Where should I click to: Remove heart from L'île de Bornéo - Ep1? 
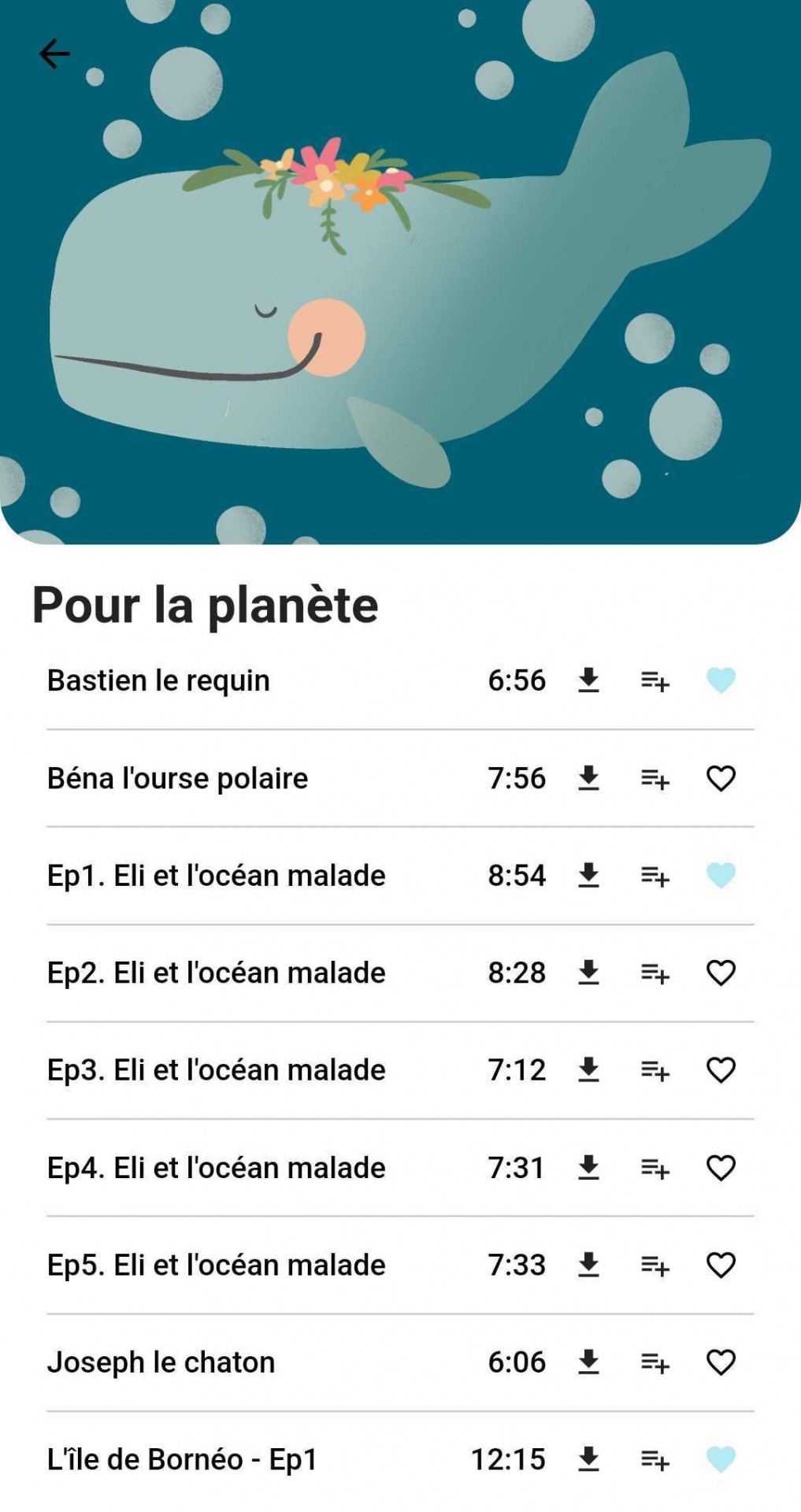click(721, 1460)
